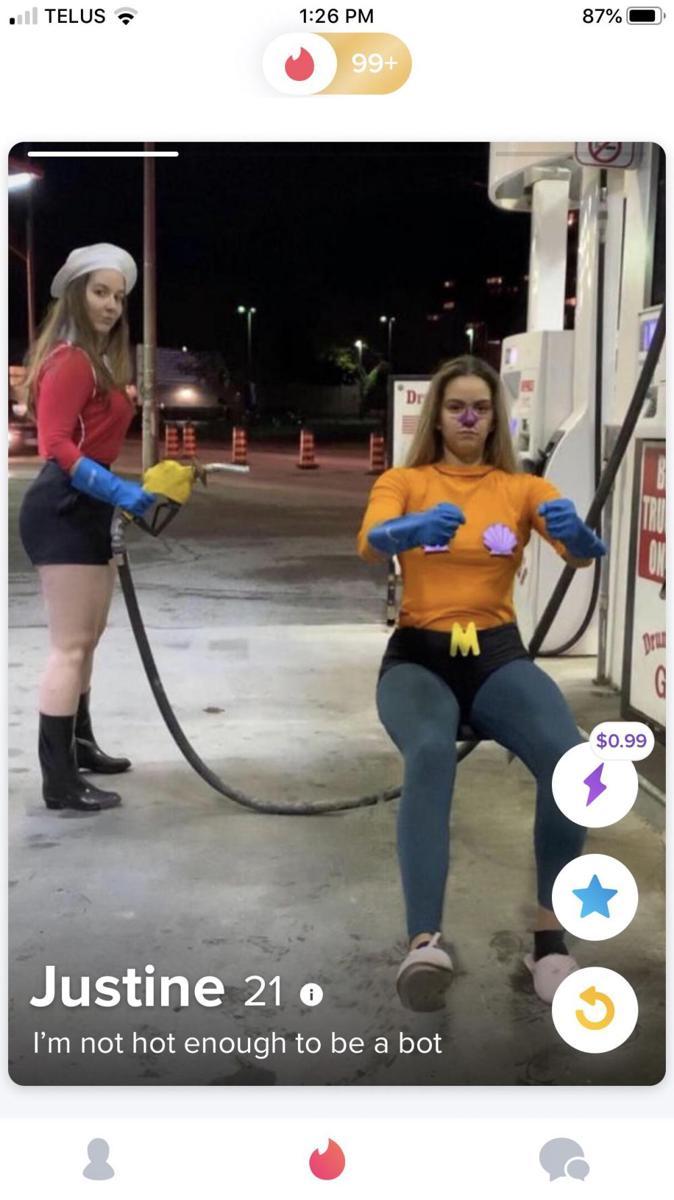674x1200 pixels.
Task: Rewind the last swipe with the yellow arrow
Action: tap(595, 1010)
